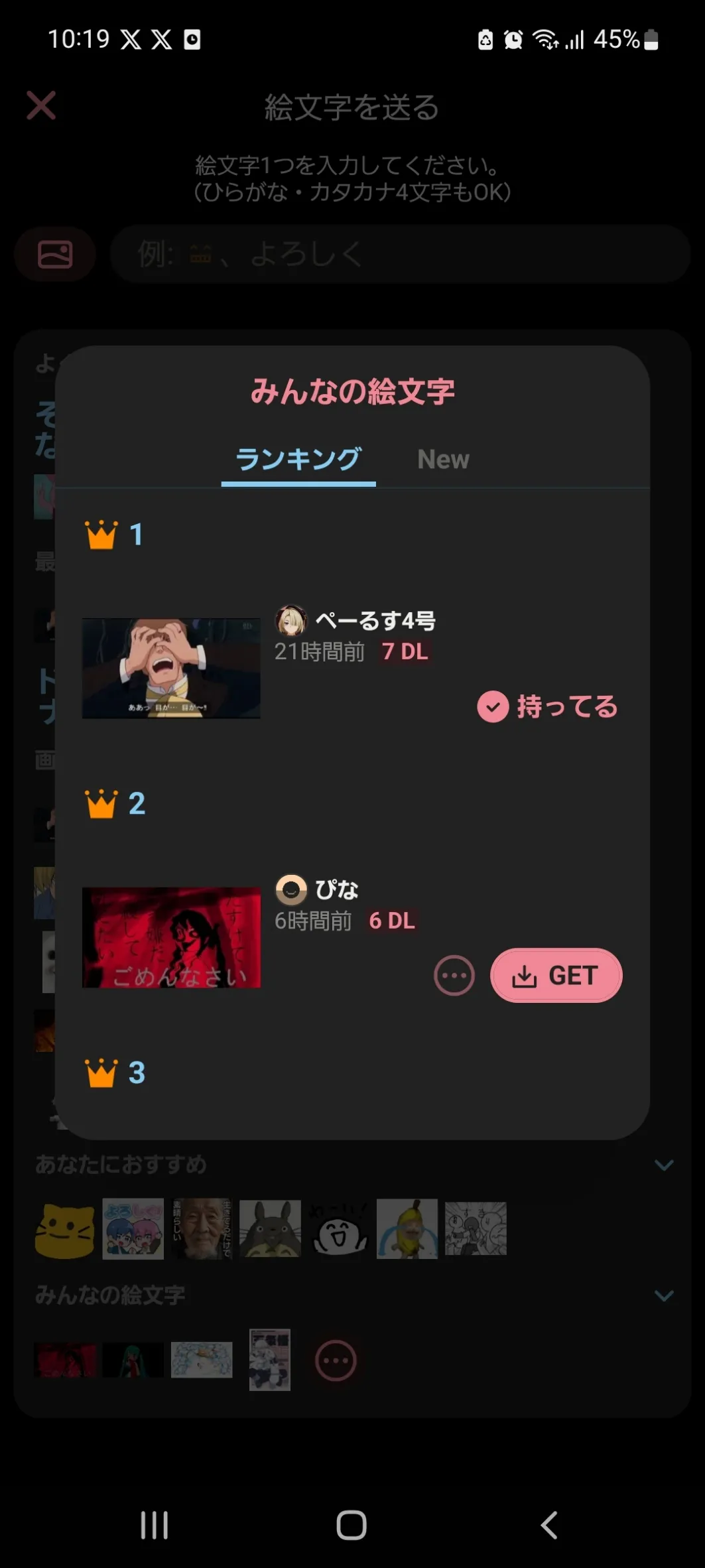Open the rank 1 emoji image
Screen dimensions: 705x1568
coord(171,669)
